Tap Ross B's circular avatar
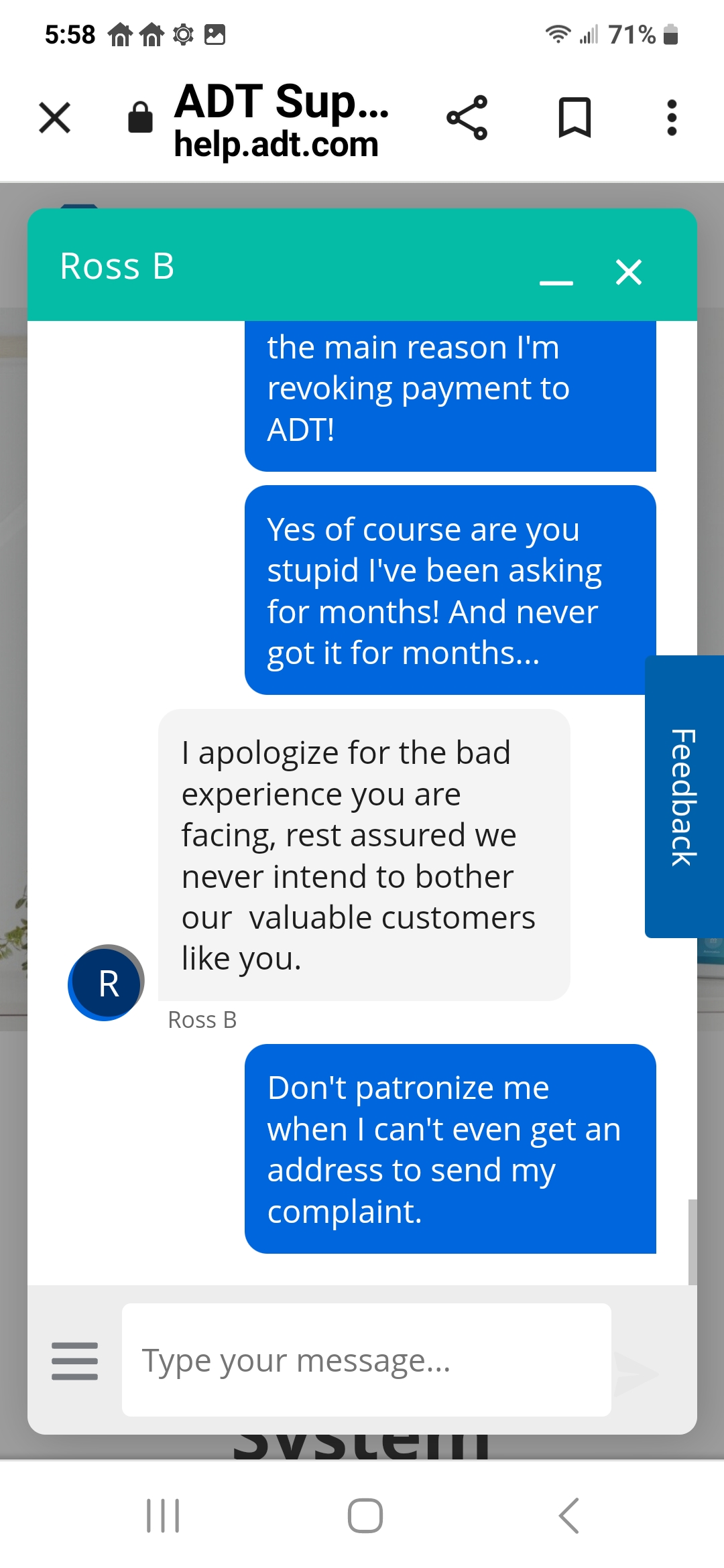This screenshot has height=1568, width=724. 105,982
